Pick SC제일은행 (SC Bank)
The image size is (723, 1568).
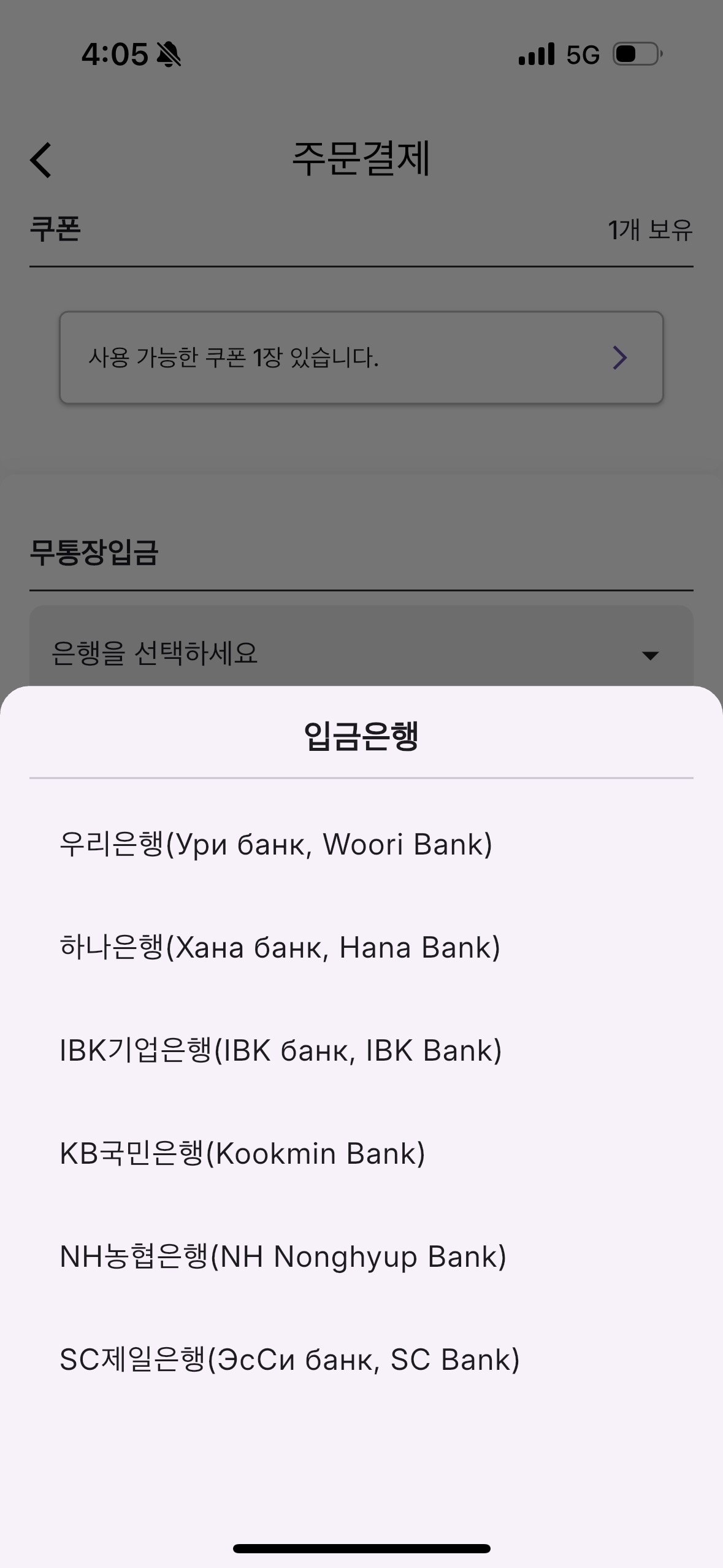coord(289,1360)
